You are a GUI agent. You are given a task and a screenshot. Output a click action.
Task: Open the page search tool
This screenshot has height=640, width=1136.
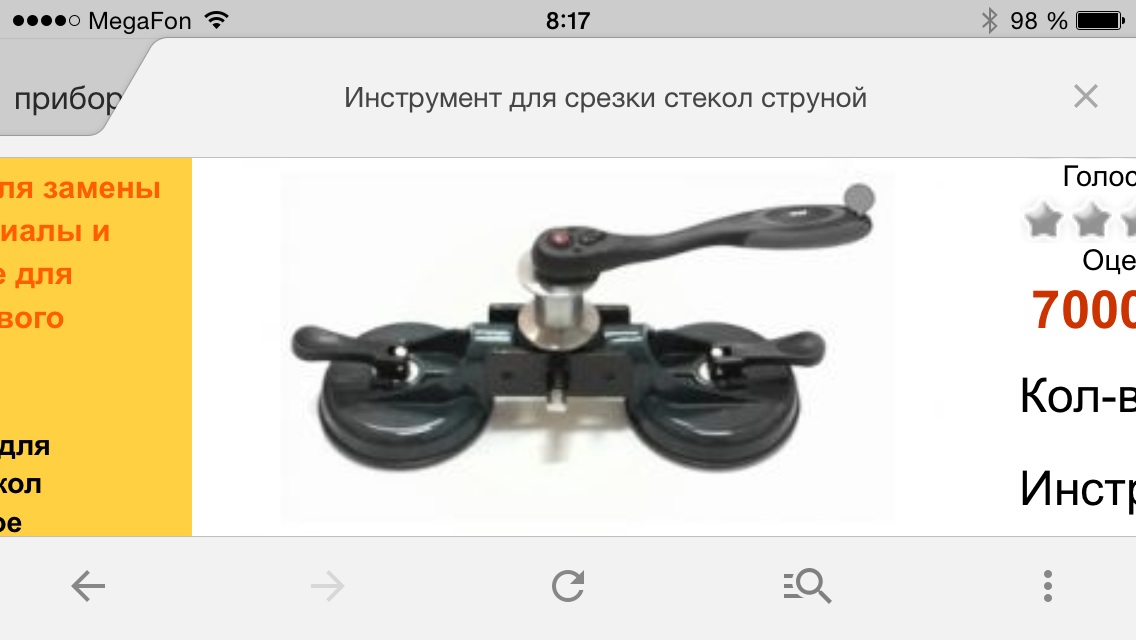pyautogui.click(x=807, y=586)
